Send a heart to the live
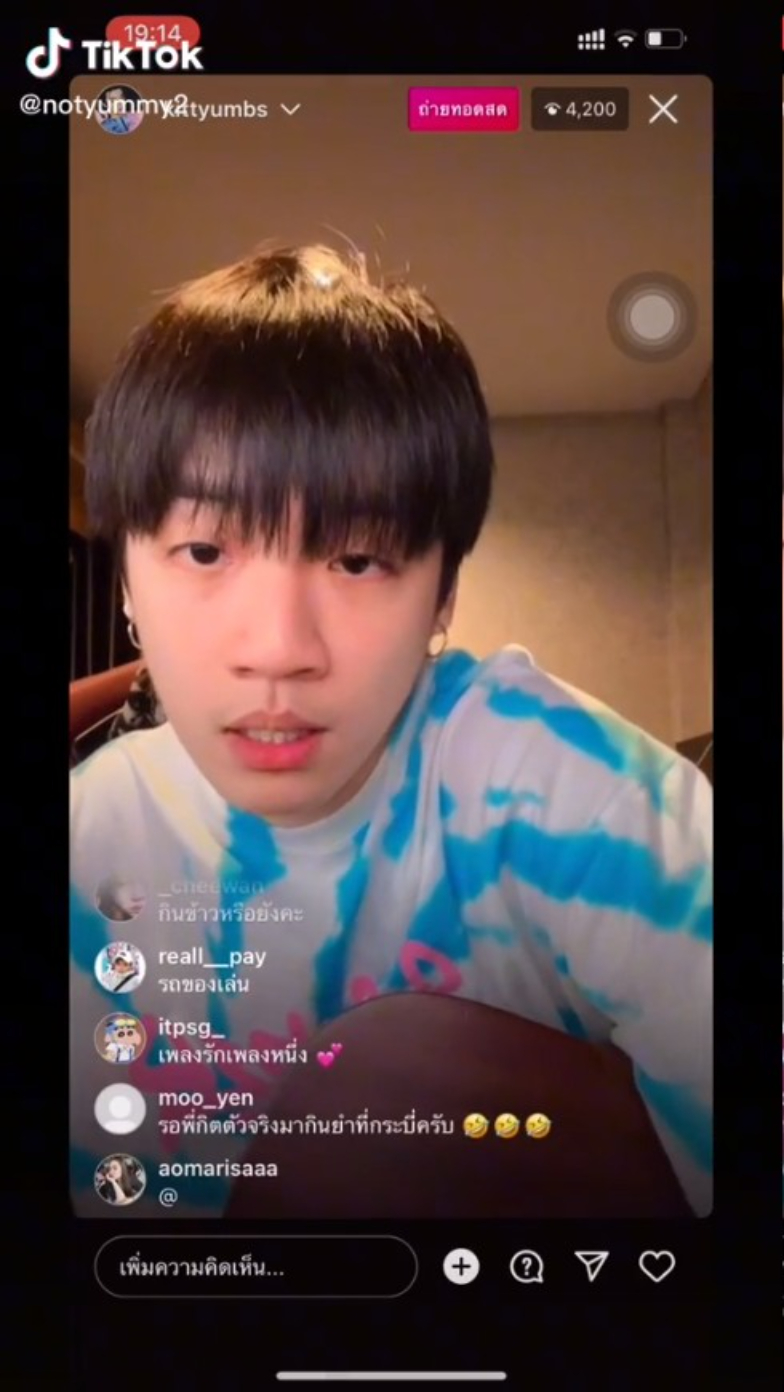The height and width of the screenshot is (1392, 784). click(x=657, y=1267)
